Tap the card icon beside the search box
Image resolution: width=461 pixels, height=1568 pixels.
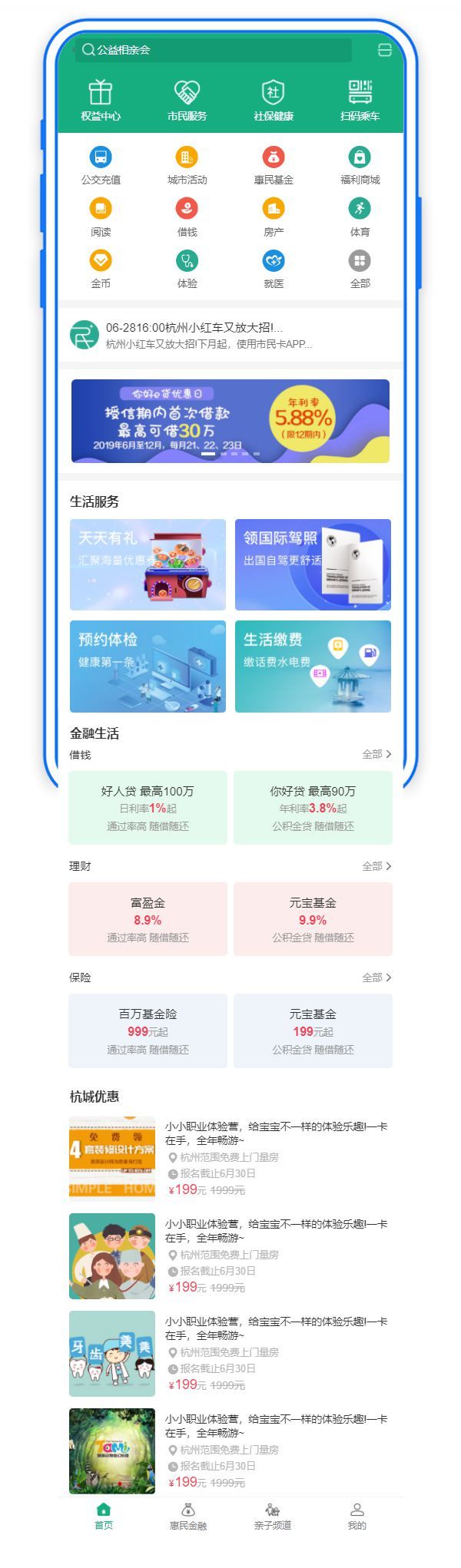click(x=384, y=50)
